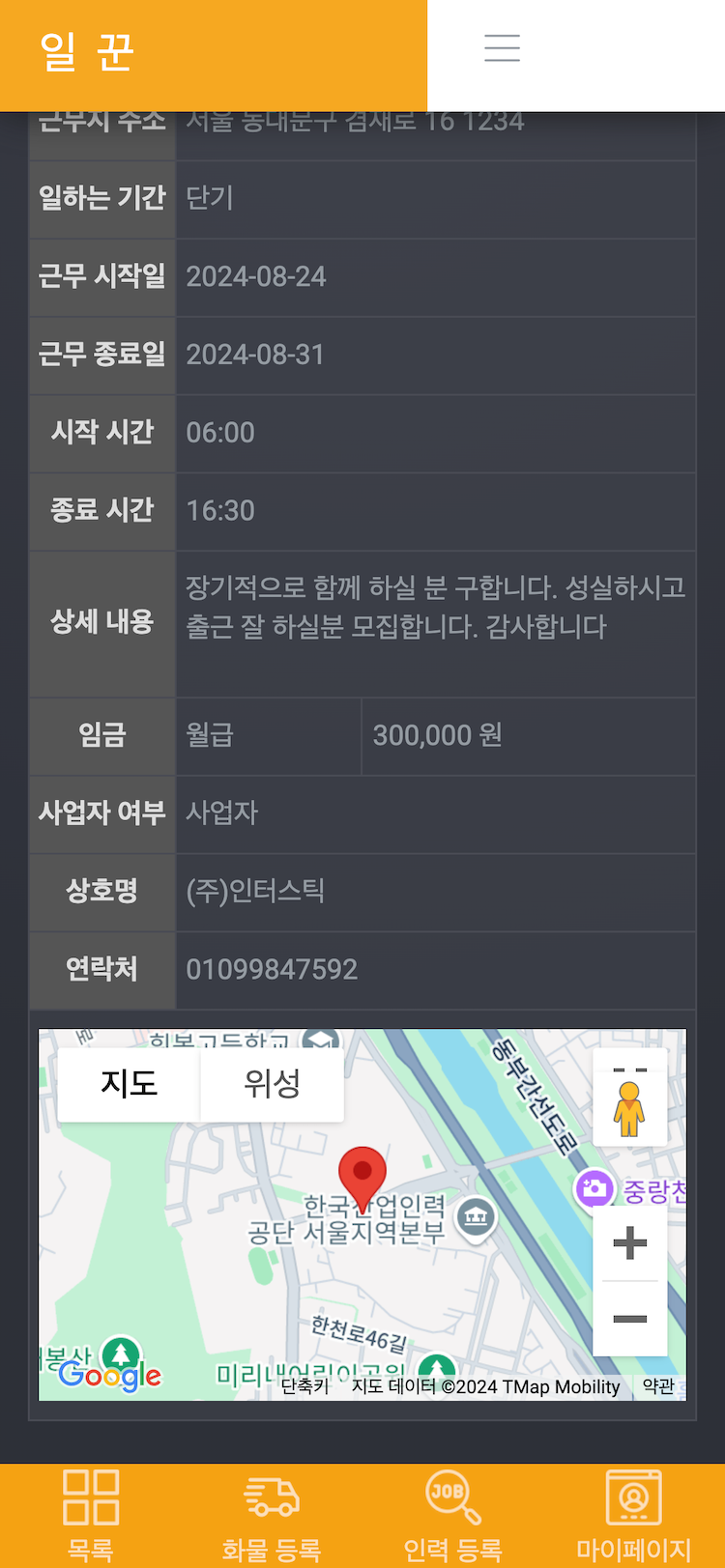Viewport: 725px width, 1568px height.
Task: Open the 화물 등록 tab
Action: [x=272, y=1514]
